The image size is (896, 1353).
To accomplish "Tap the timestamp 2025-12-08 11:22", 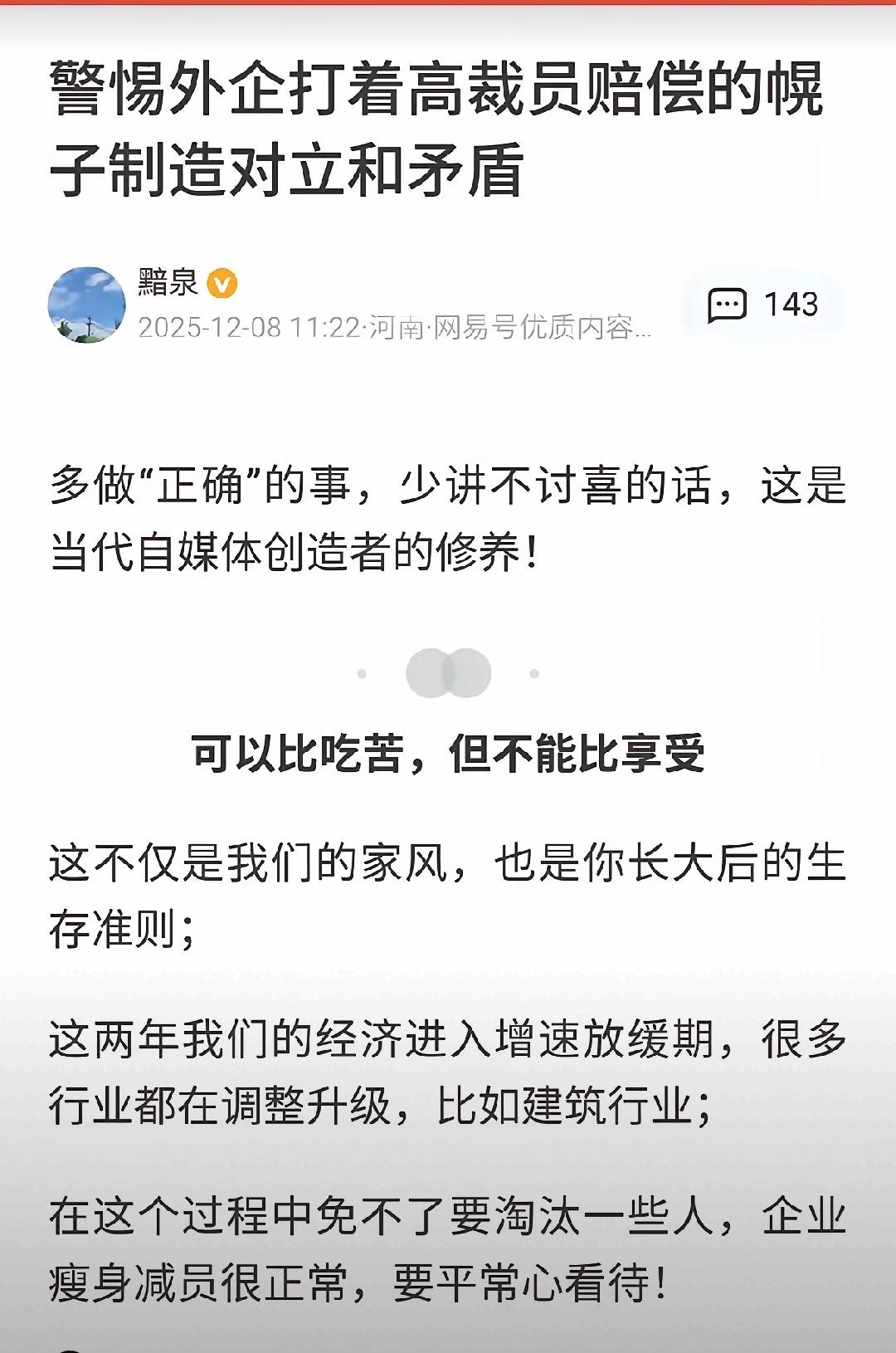I will (x=249, y=330).
